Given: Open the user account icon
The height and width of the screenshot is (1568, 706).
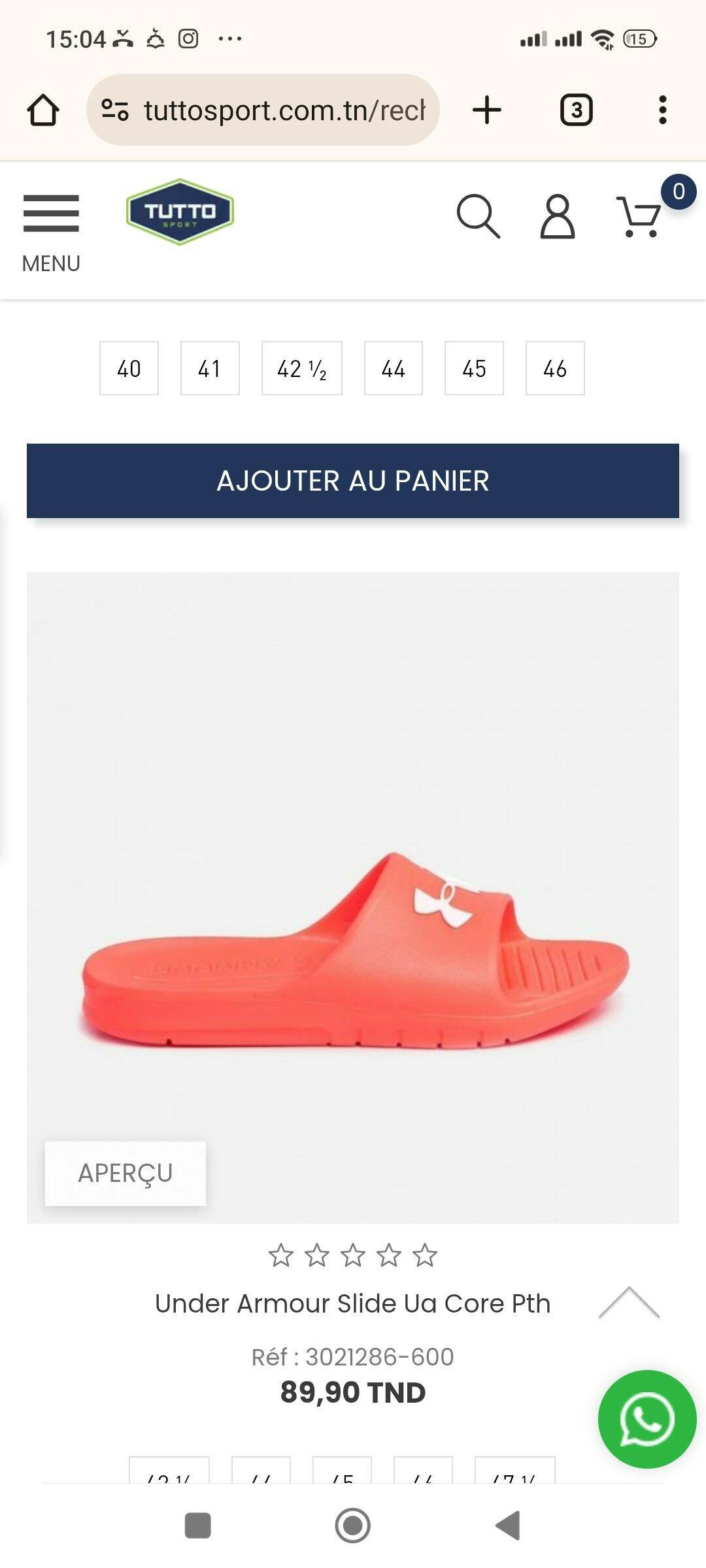Looking at the screenshot, I should pyautogui.click(x=558, y=216).
